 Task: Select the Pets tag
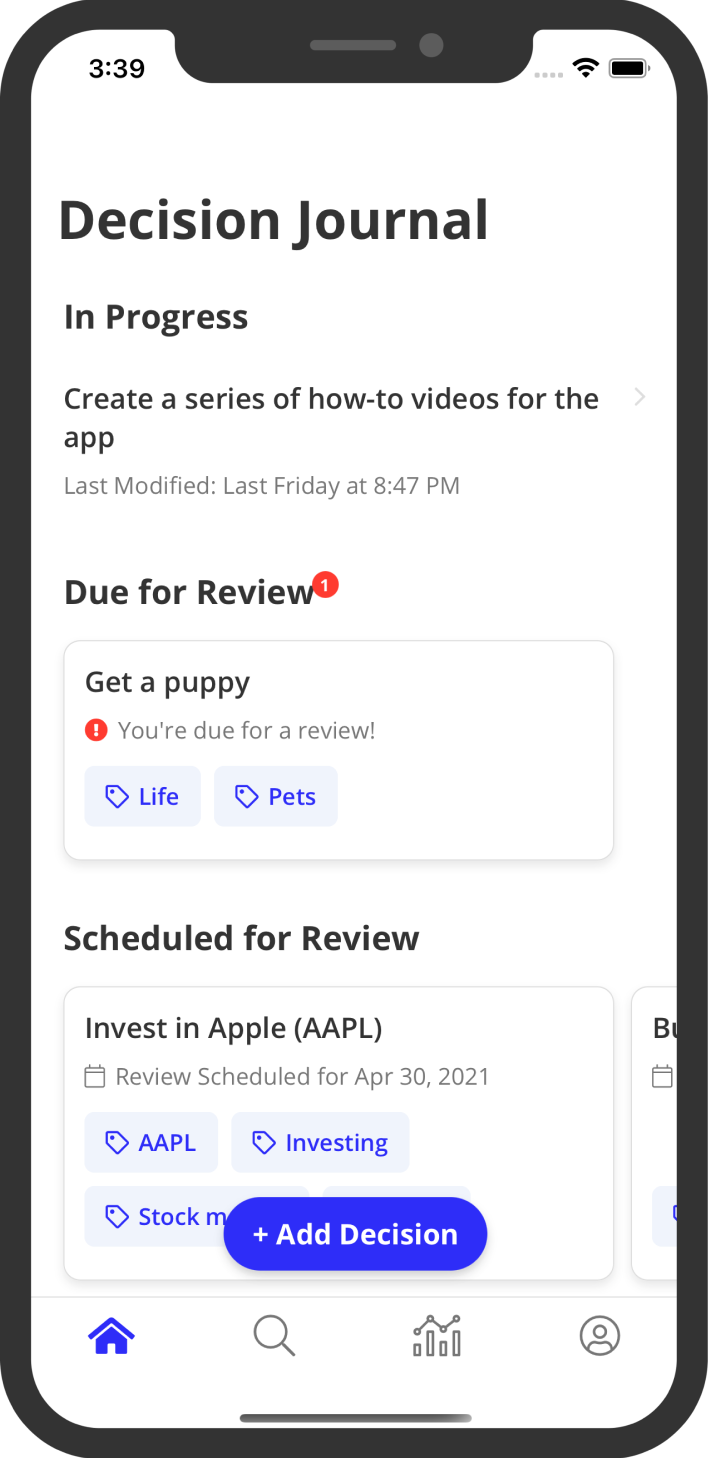coord(276,796)
